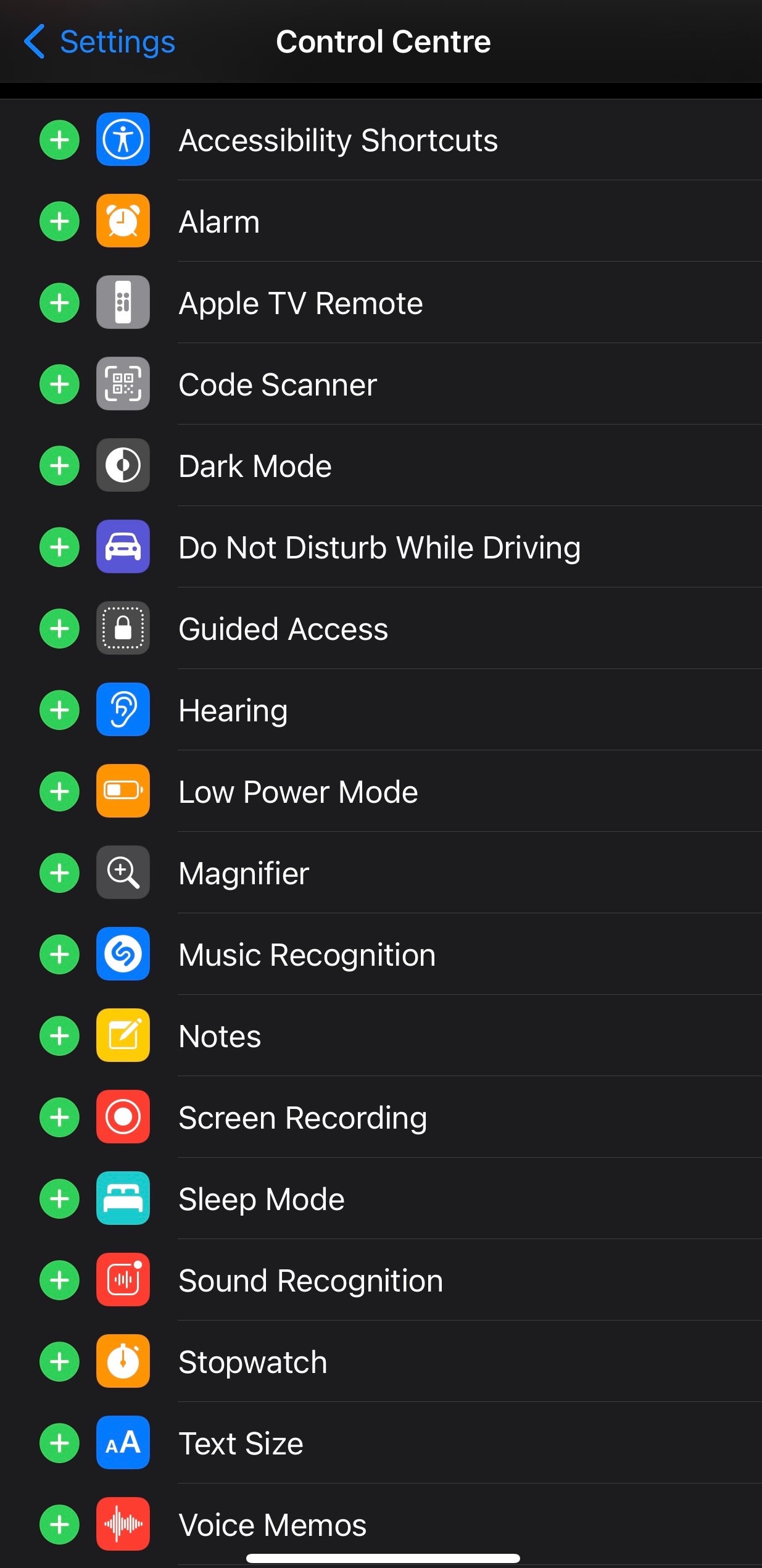Add Guided Access control
Screen dimensions: 762x1568
pyautogui.click(x=59, y=629)
